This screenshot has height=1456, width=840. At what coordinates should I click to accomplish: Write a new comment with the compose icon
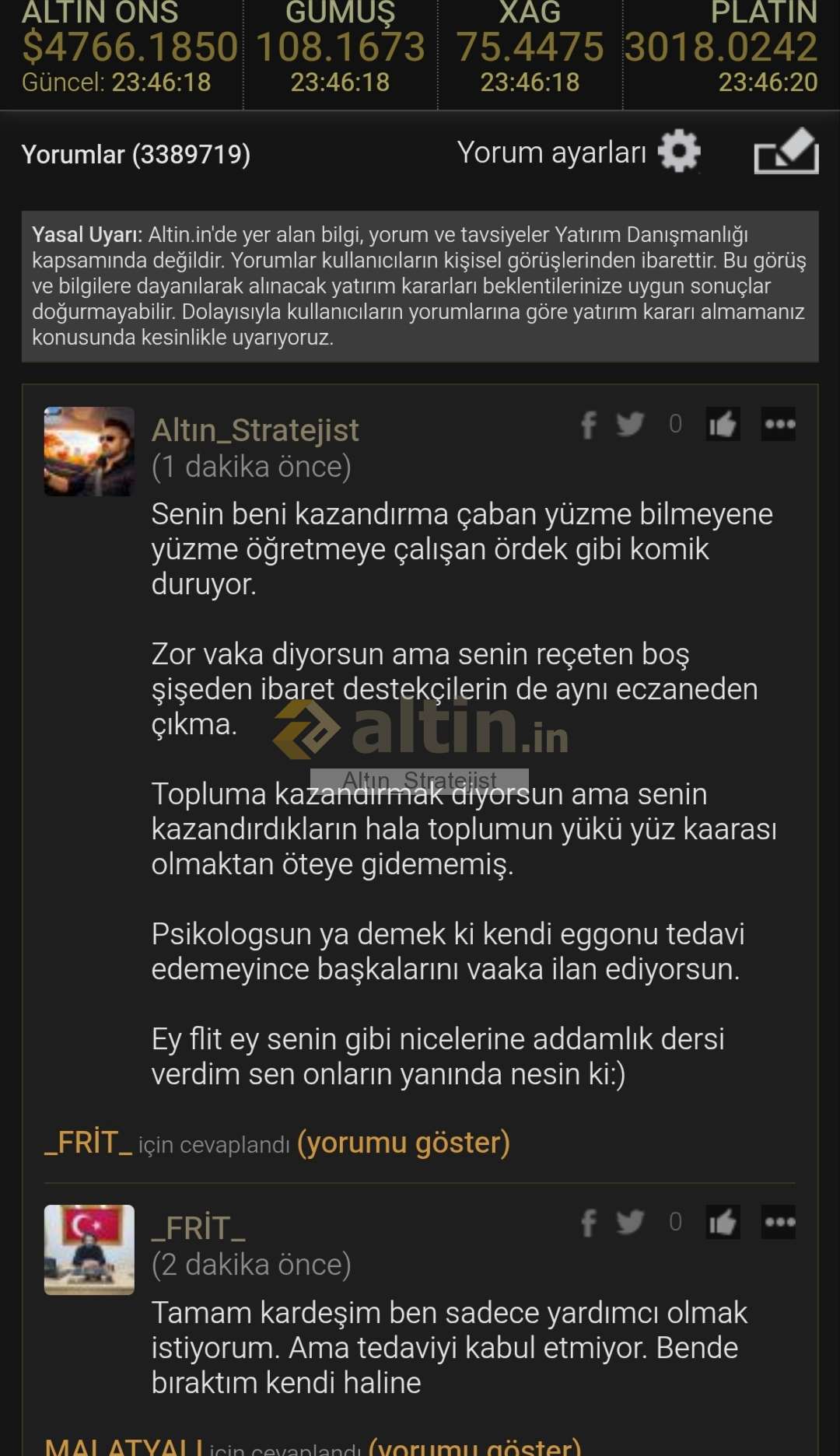(x=786, y=152)
